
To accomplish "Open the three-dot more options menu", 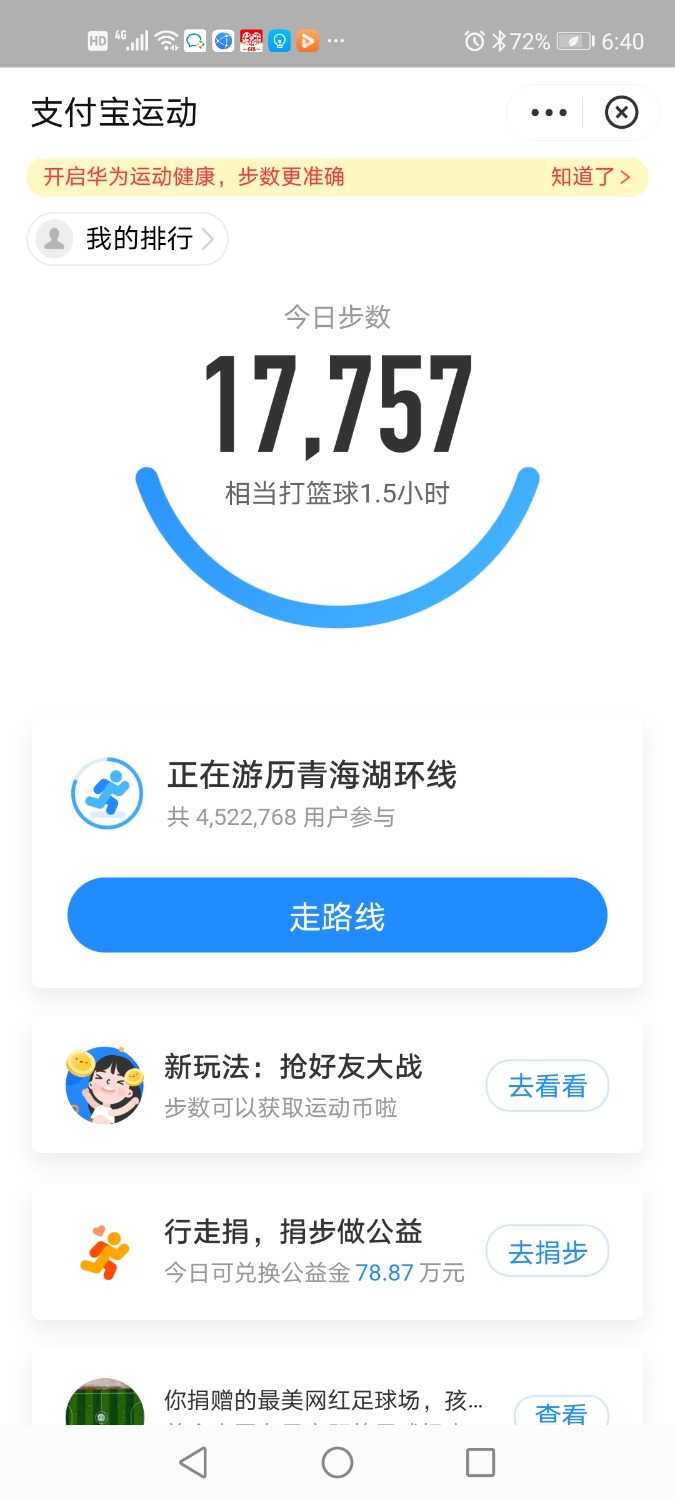I will coord(549,113).
